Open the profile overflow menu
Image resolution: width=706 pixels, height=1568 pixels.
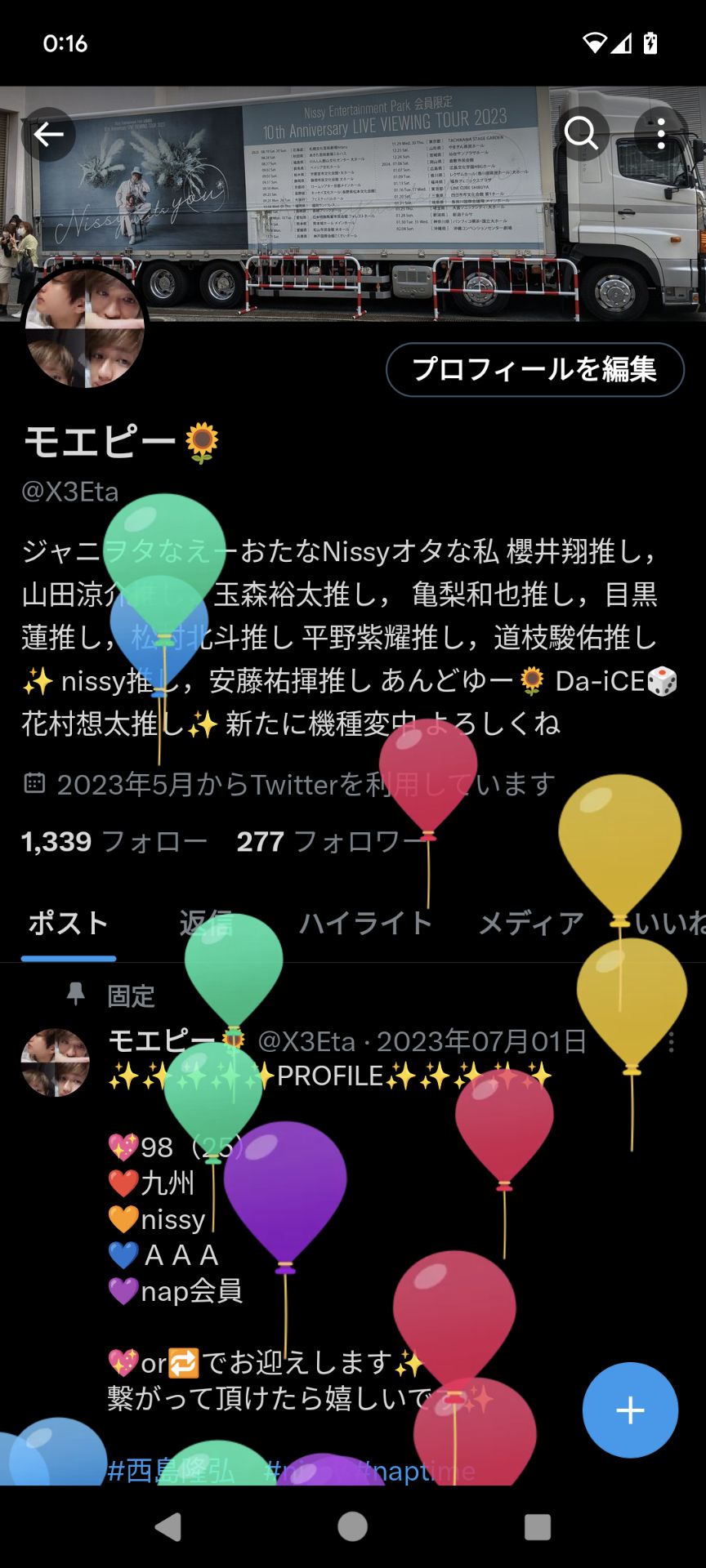[x=660, y=133]
